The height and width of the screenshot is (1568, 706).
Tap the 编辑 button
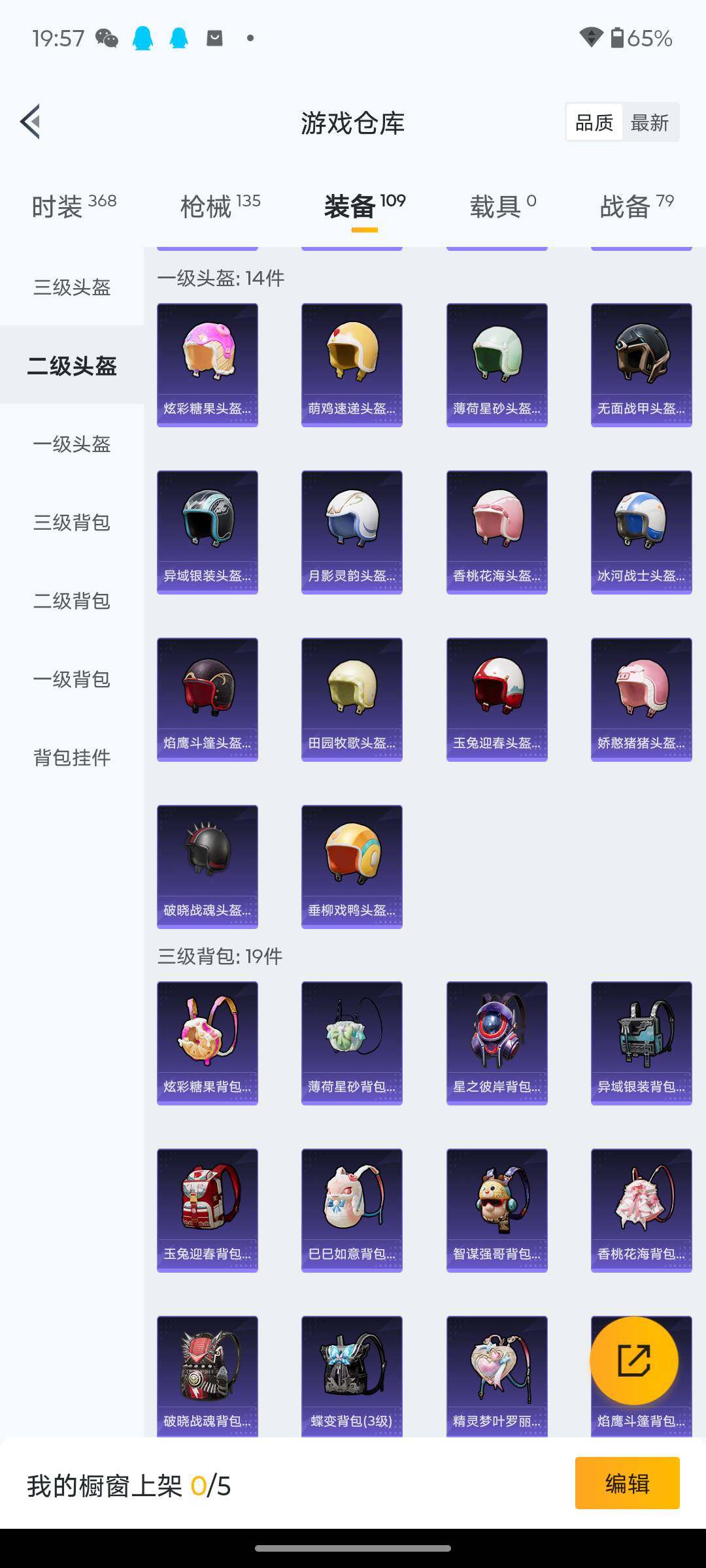(627, 1483)
